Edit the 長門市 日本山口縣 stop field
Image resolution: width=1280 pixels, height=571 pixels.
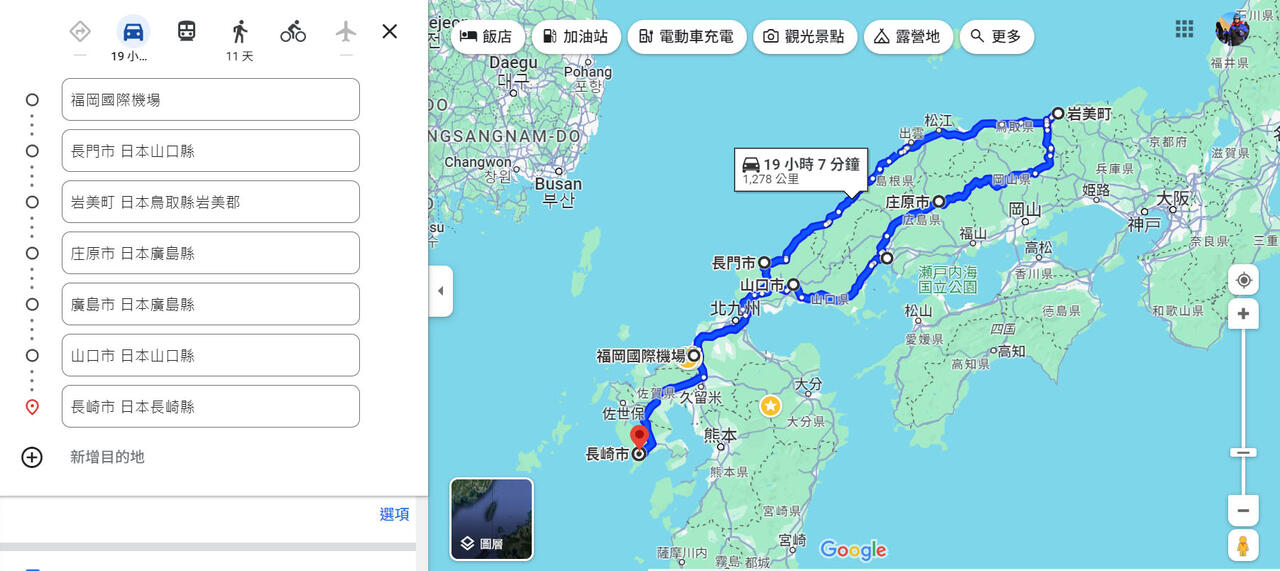pos(210,151)
